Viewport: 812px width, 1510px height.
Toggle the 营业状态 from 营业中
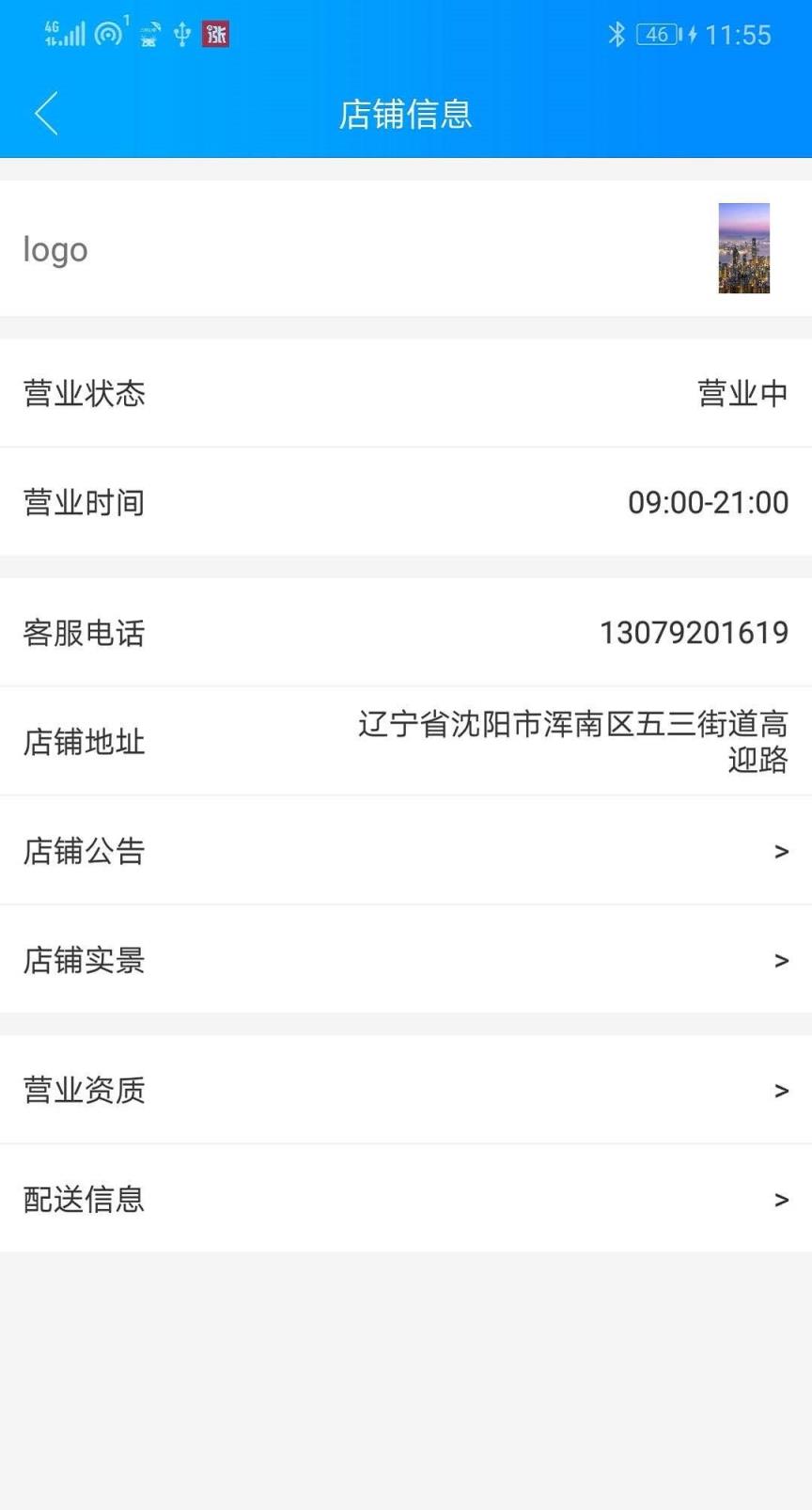click(406, 394)
